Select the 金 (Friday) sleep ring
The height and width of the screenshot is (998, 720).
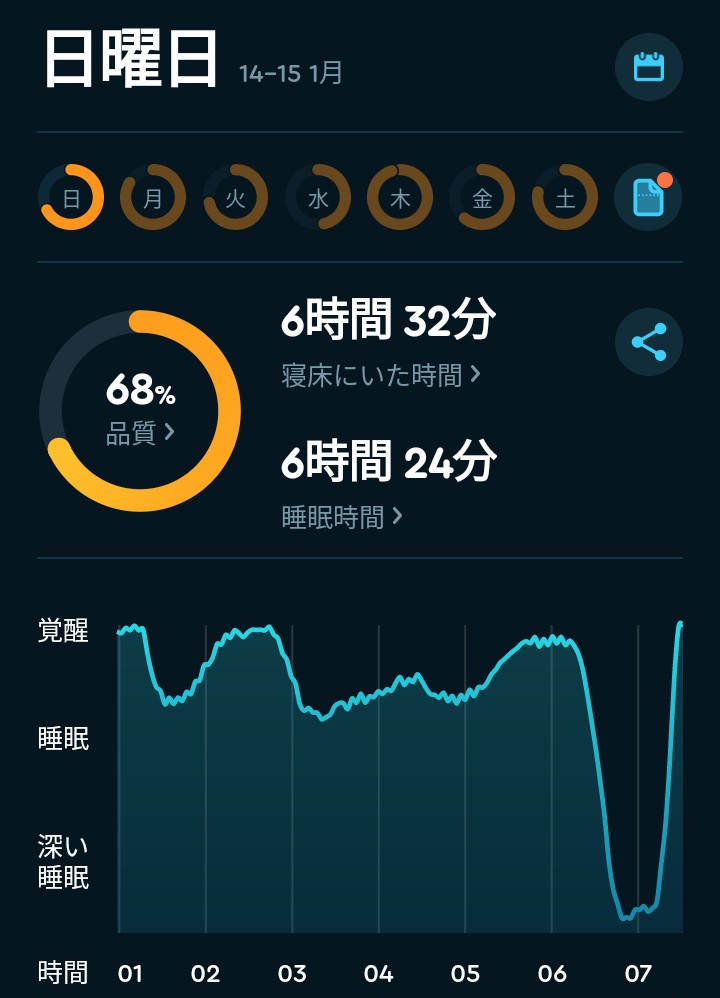pos(482,198)
